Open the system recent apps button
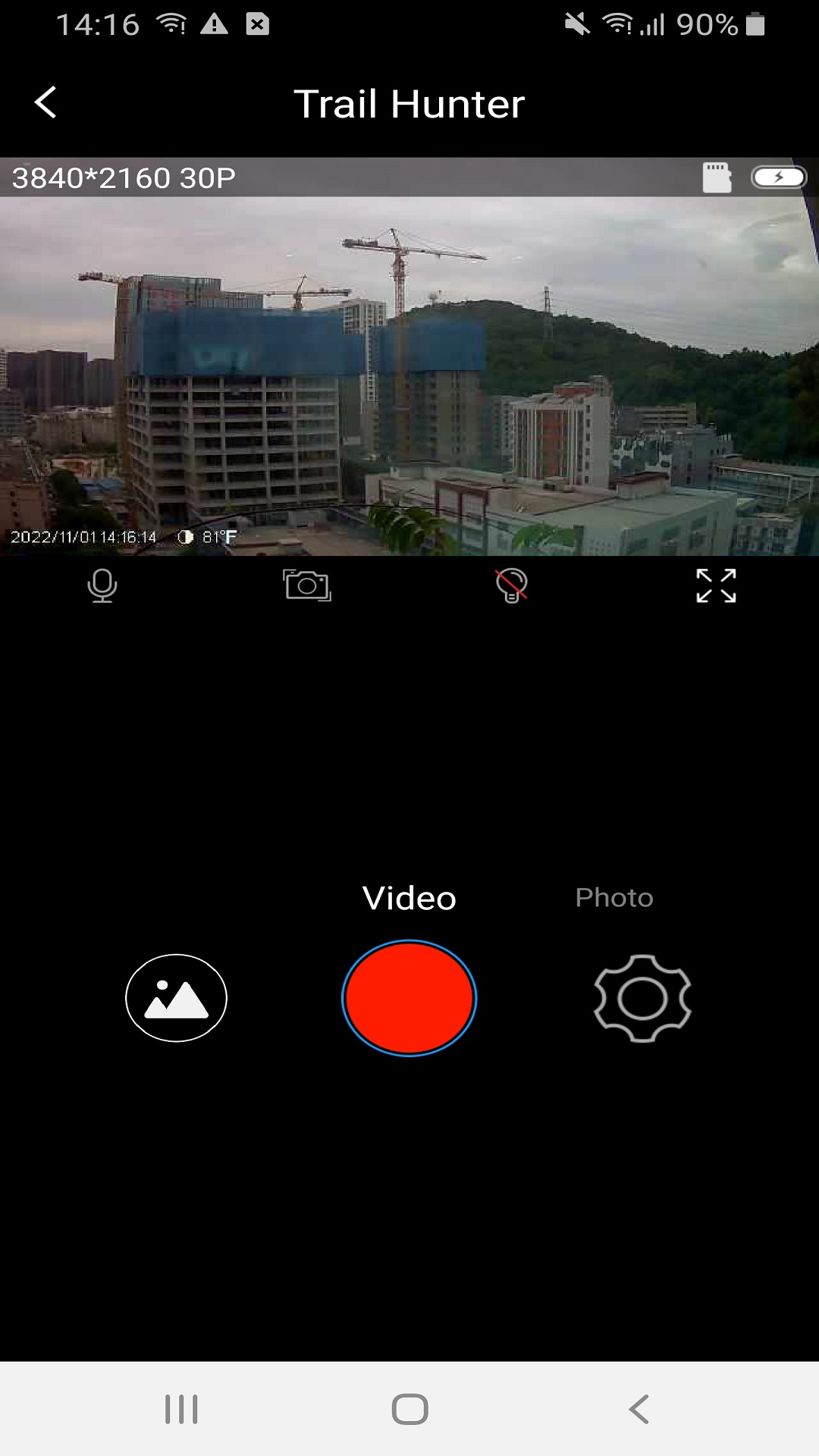The image size is (819, 1456). 181,1409
